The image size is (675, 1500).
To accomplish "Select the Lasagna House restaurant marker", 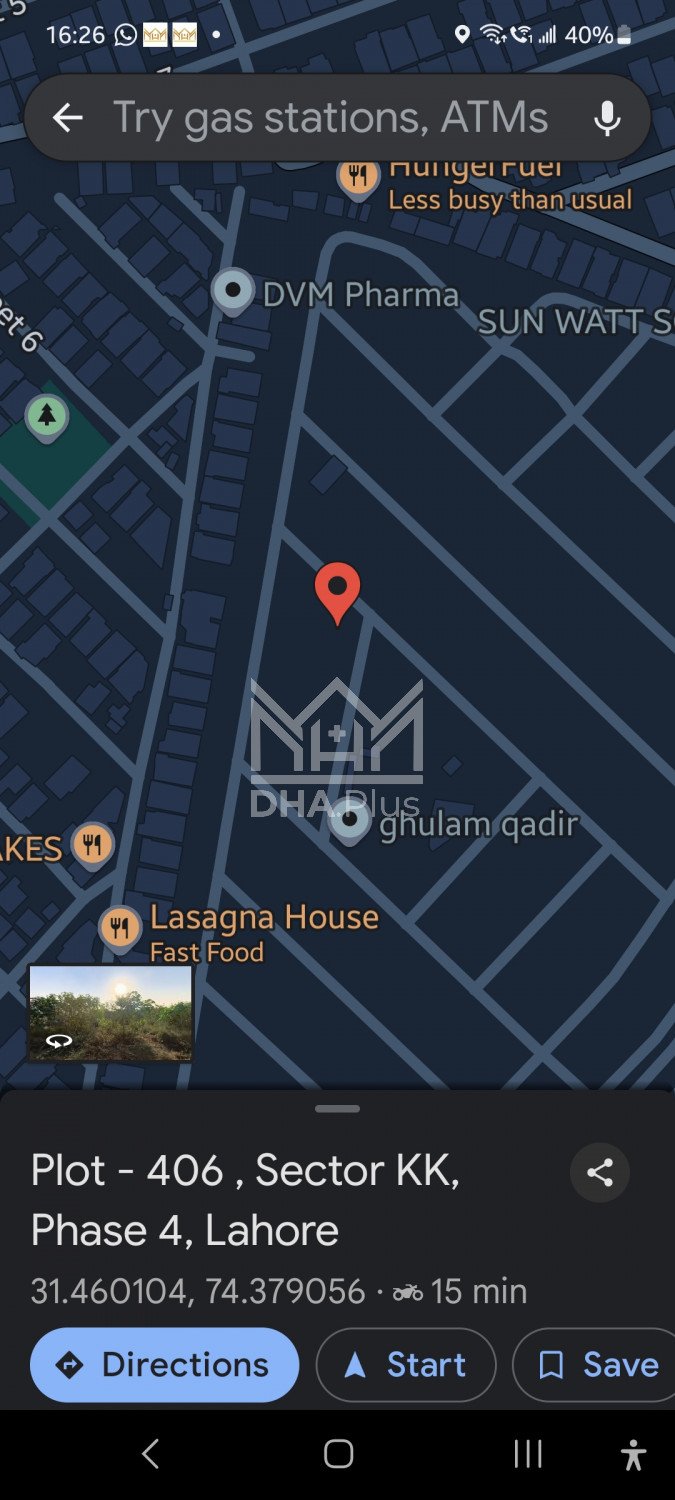I will 120,927.
